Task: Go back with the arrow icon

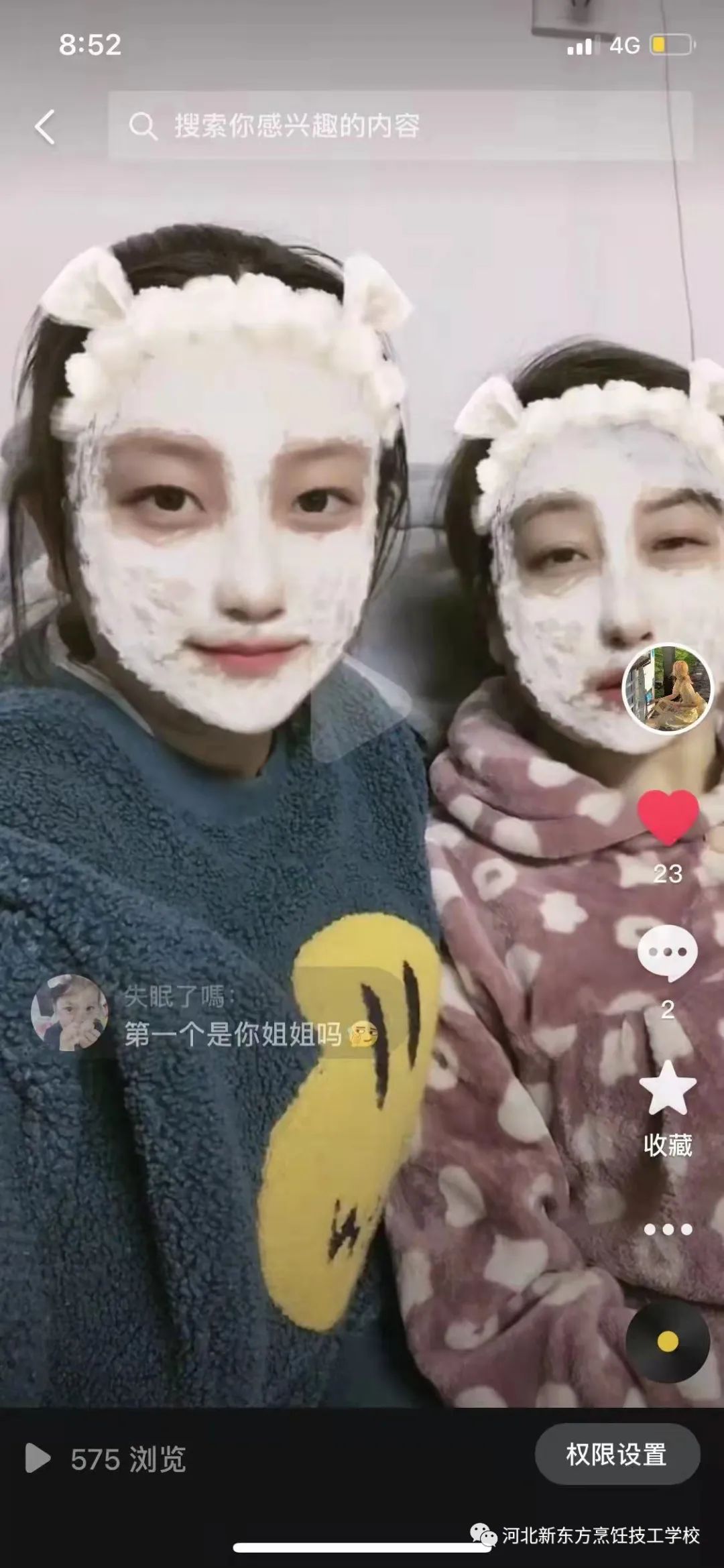Action: pos(46,127)
